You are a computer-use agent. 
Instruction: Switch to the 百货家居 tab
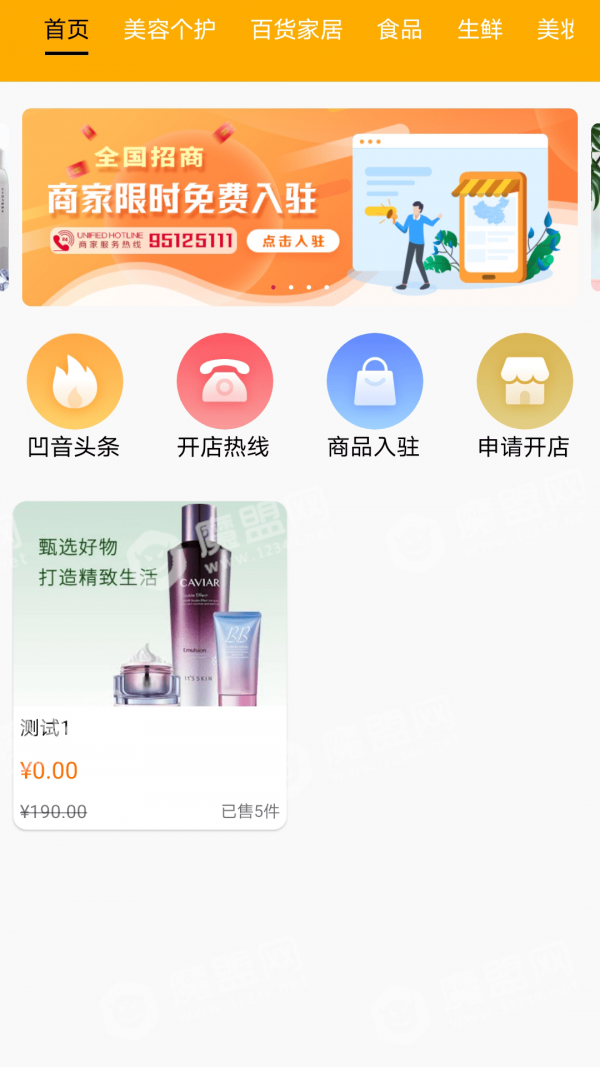(297, 30)
